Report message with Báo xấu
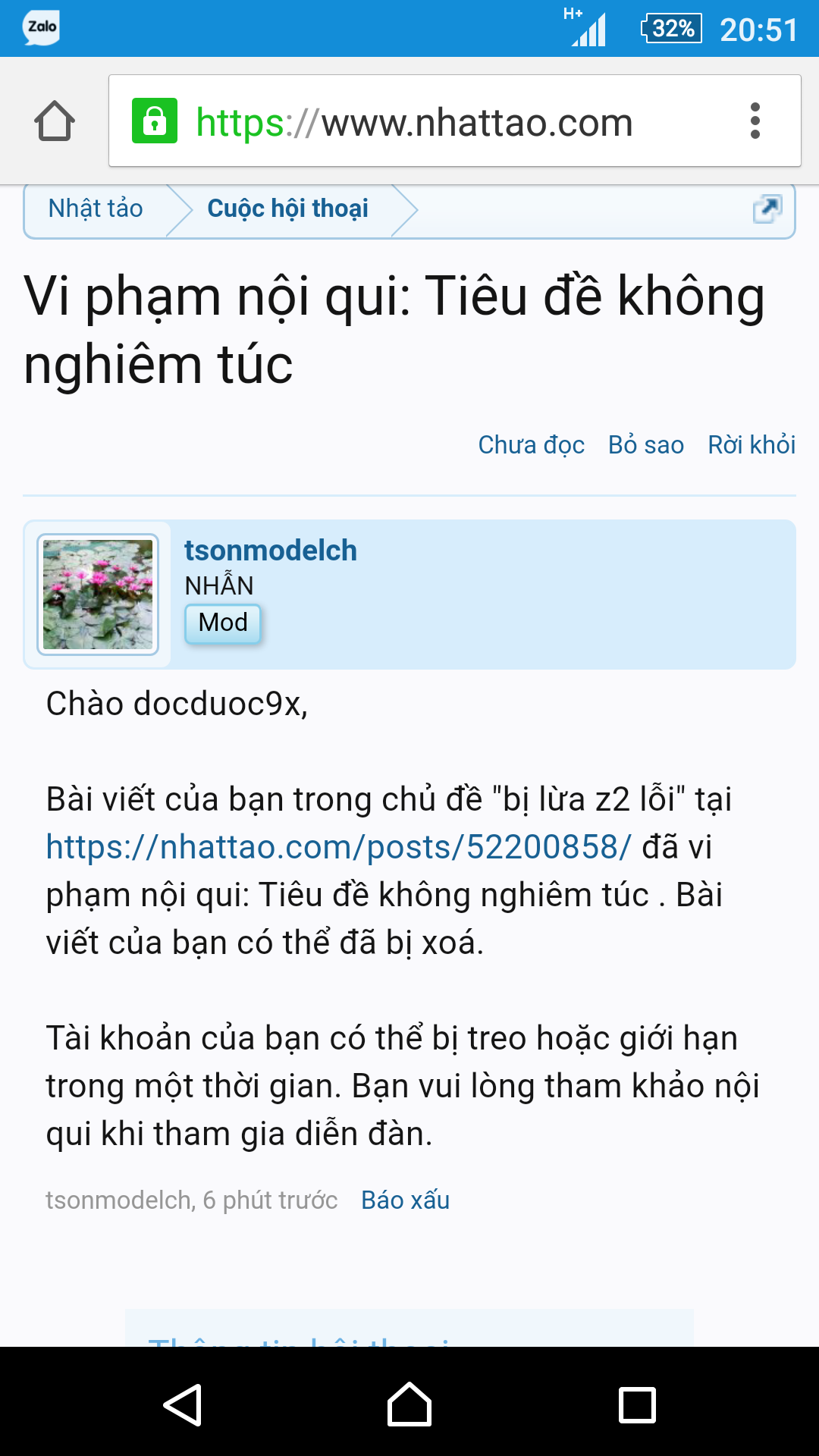Image resolution: width=819 pixels, height=1456 pixels. 405,1200
